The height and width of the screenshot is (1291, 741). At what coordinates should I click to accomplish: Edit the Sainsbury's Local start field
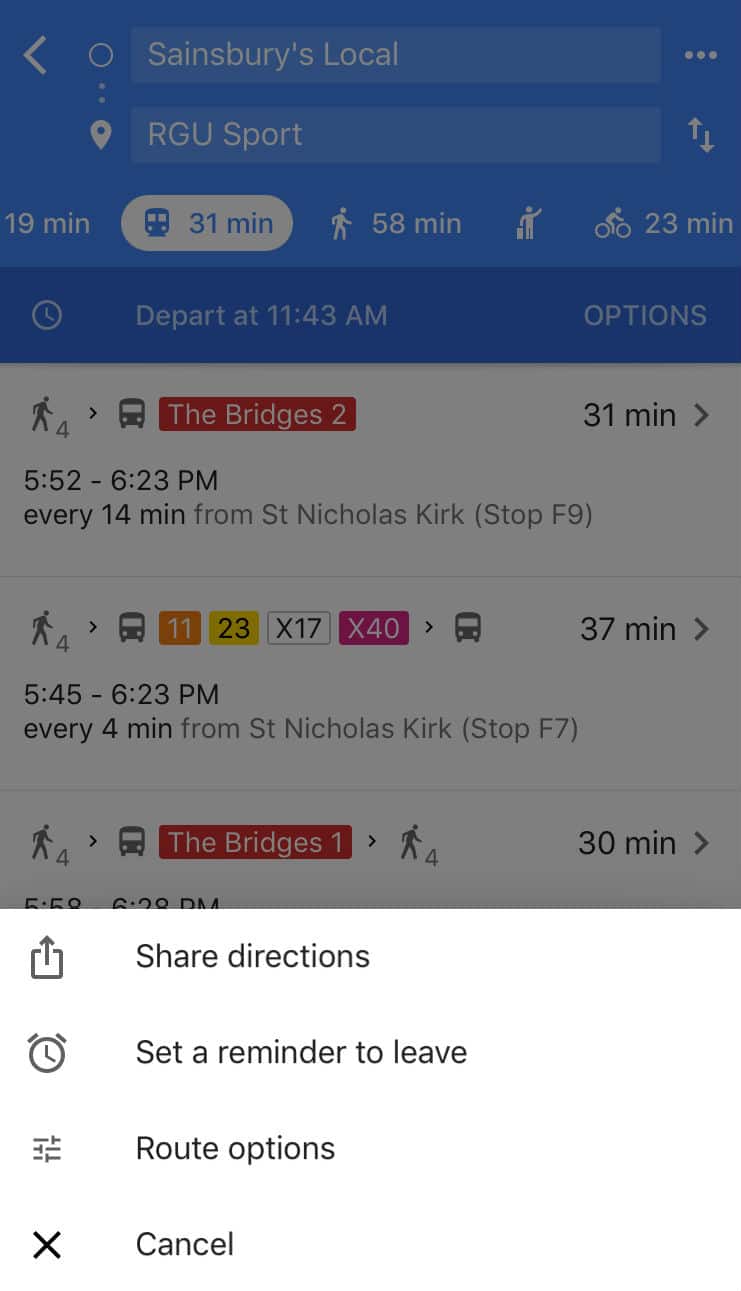pyautogui.click(x=395, y=54)
